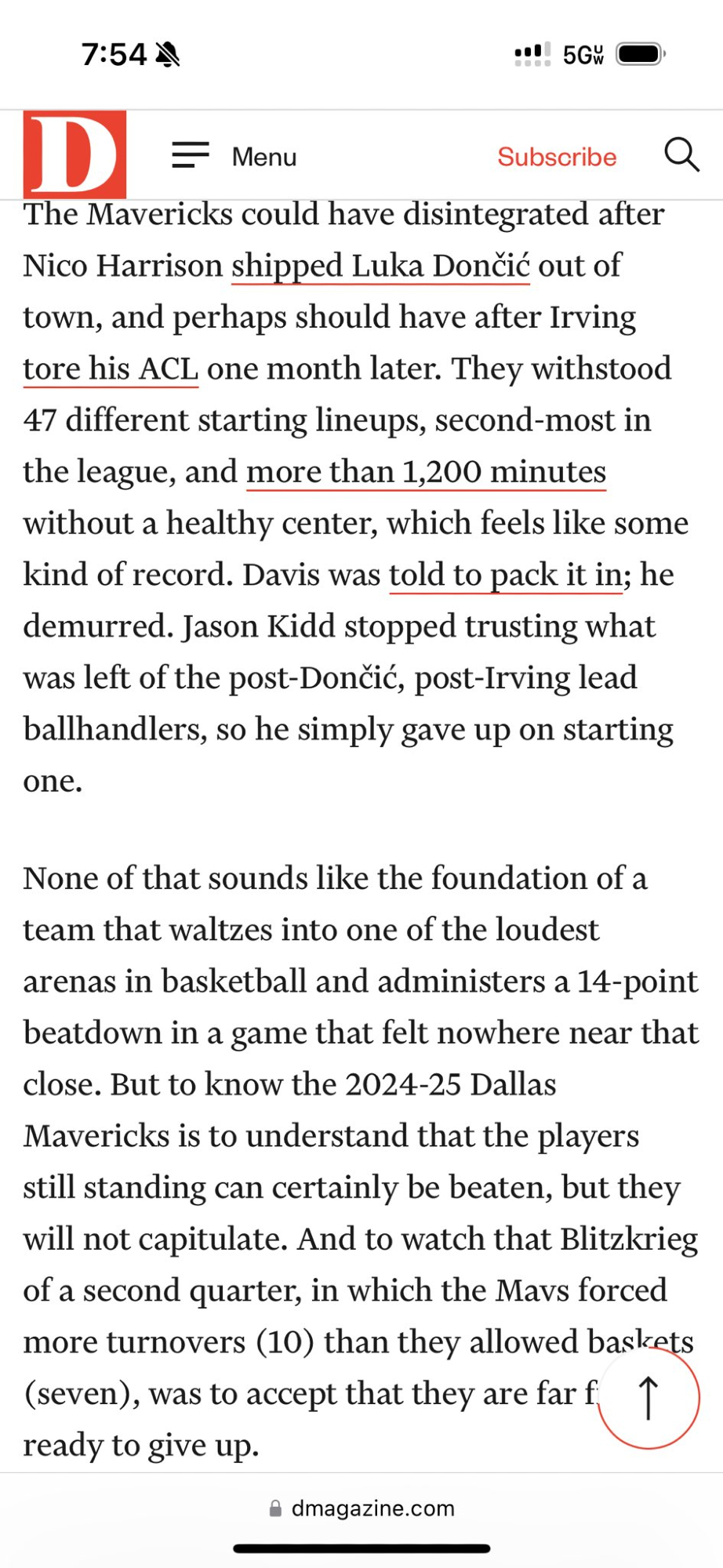
Task: Open the search magnifier icon
Action: (x=681, y=155)
